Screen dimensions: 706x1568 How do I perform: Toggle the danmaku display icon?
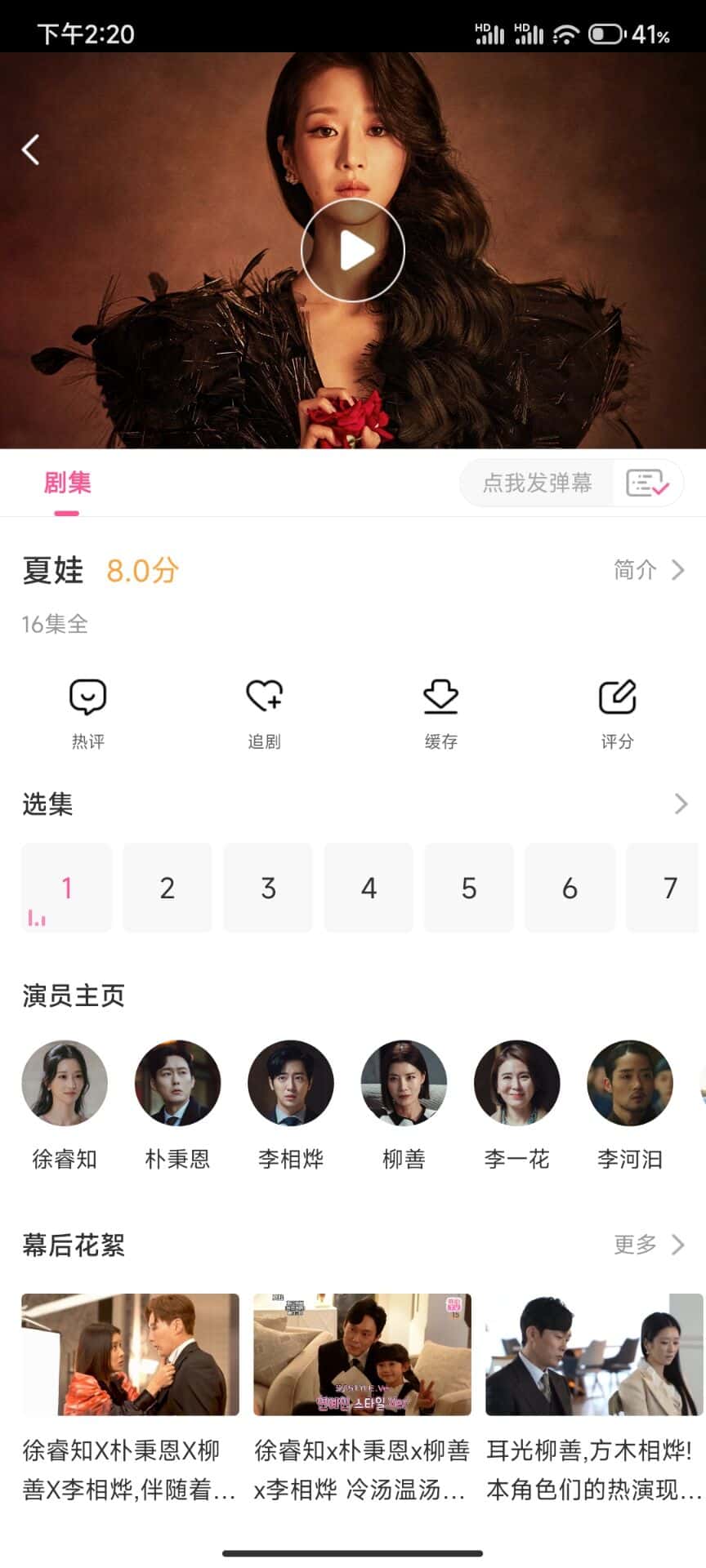tap(647, 483)
